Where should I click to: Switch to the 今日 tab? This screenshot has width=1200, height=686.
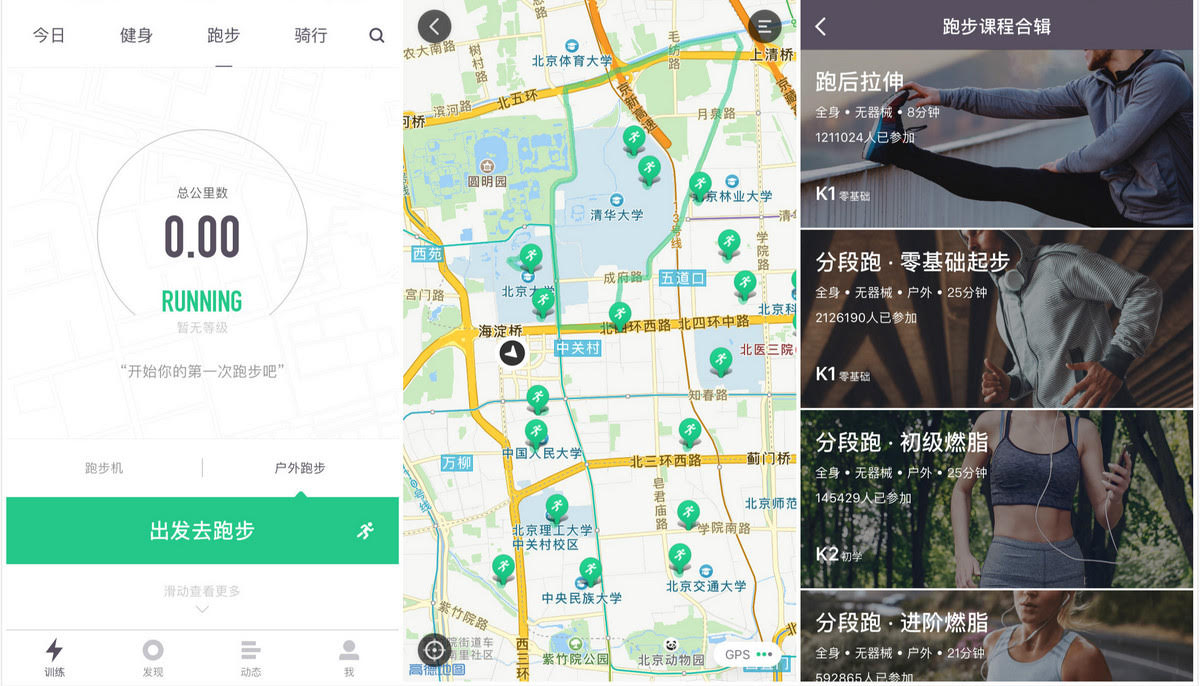(48, 35)
